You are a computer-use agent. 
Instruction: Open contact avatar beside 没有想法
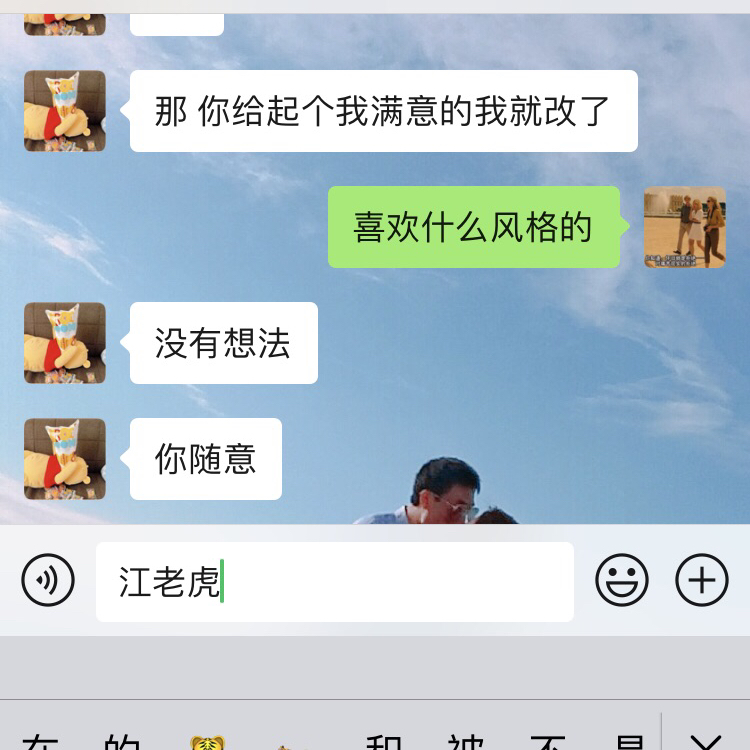(x=65, y=343)
